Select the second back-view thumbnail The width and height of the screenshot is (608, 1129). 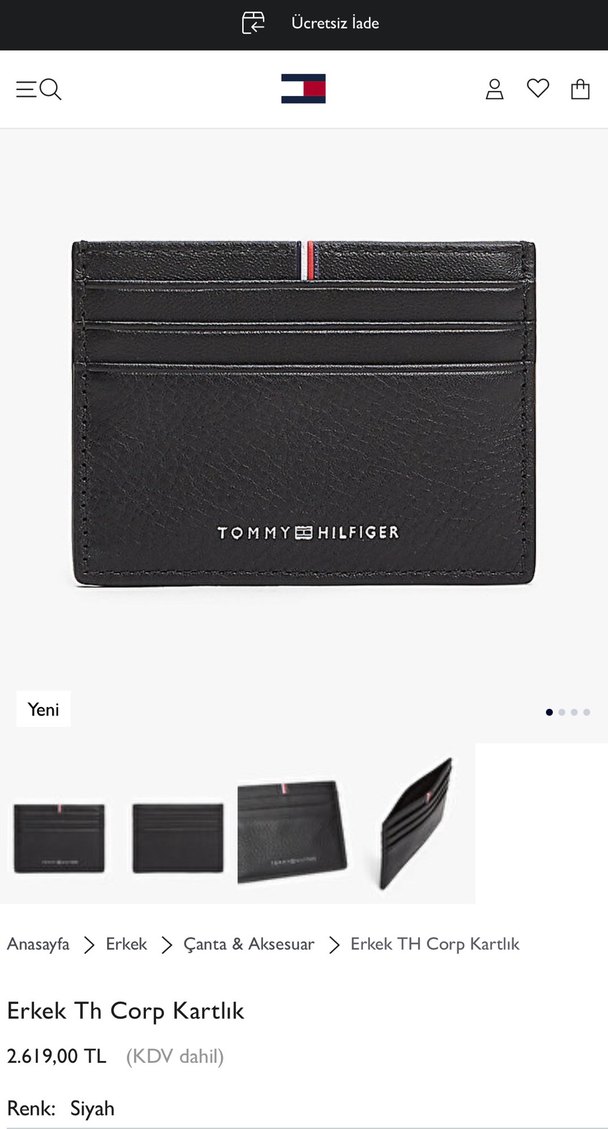click(177, 836)
